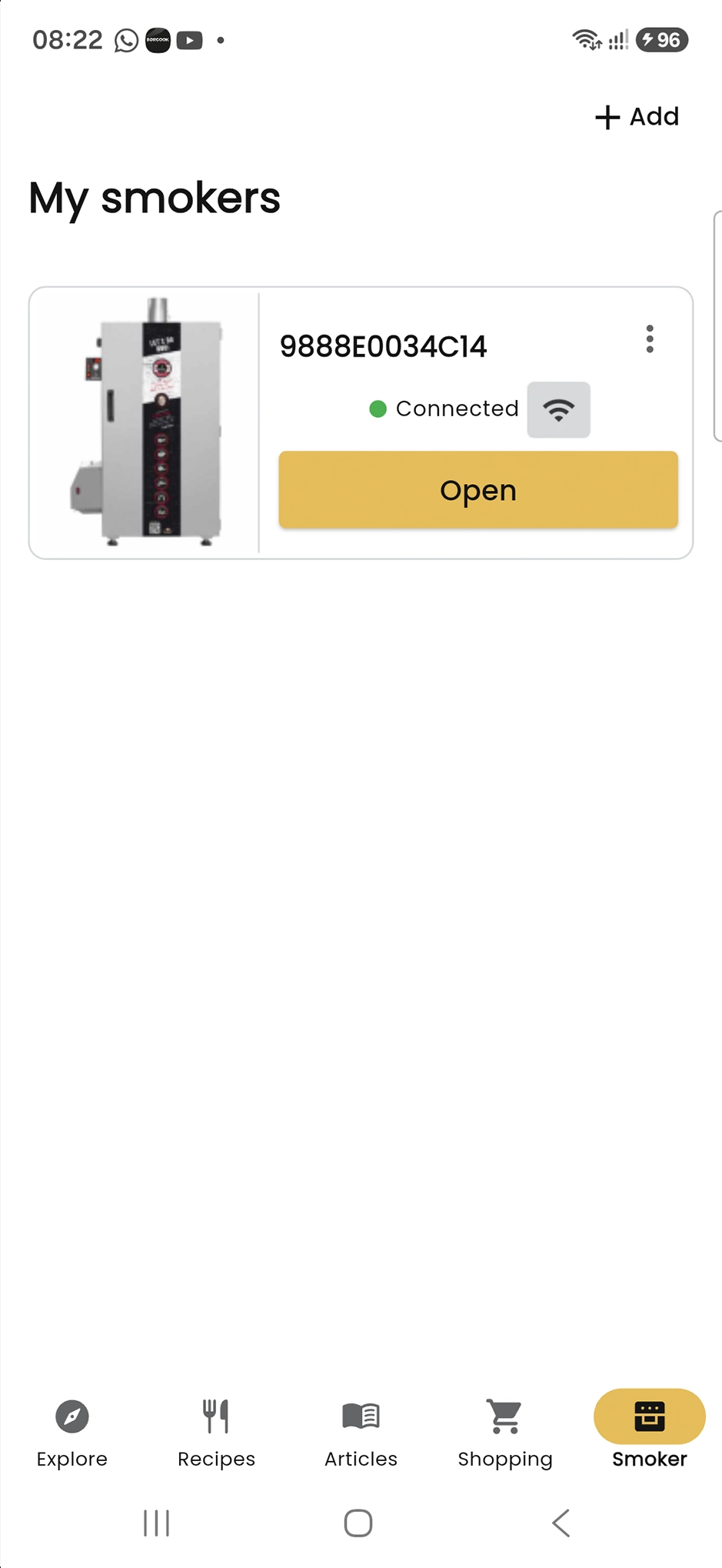Tap the Wi-Fi connection icon button
This screenshot has height=1568, width=722.
click(558, 409)
